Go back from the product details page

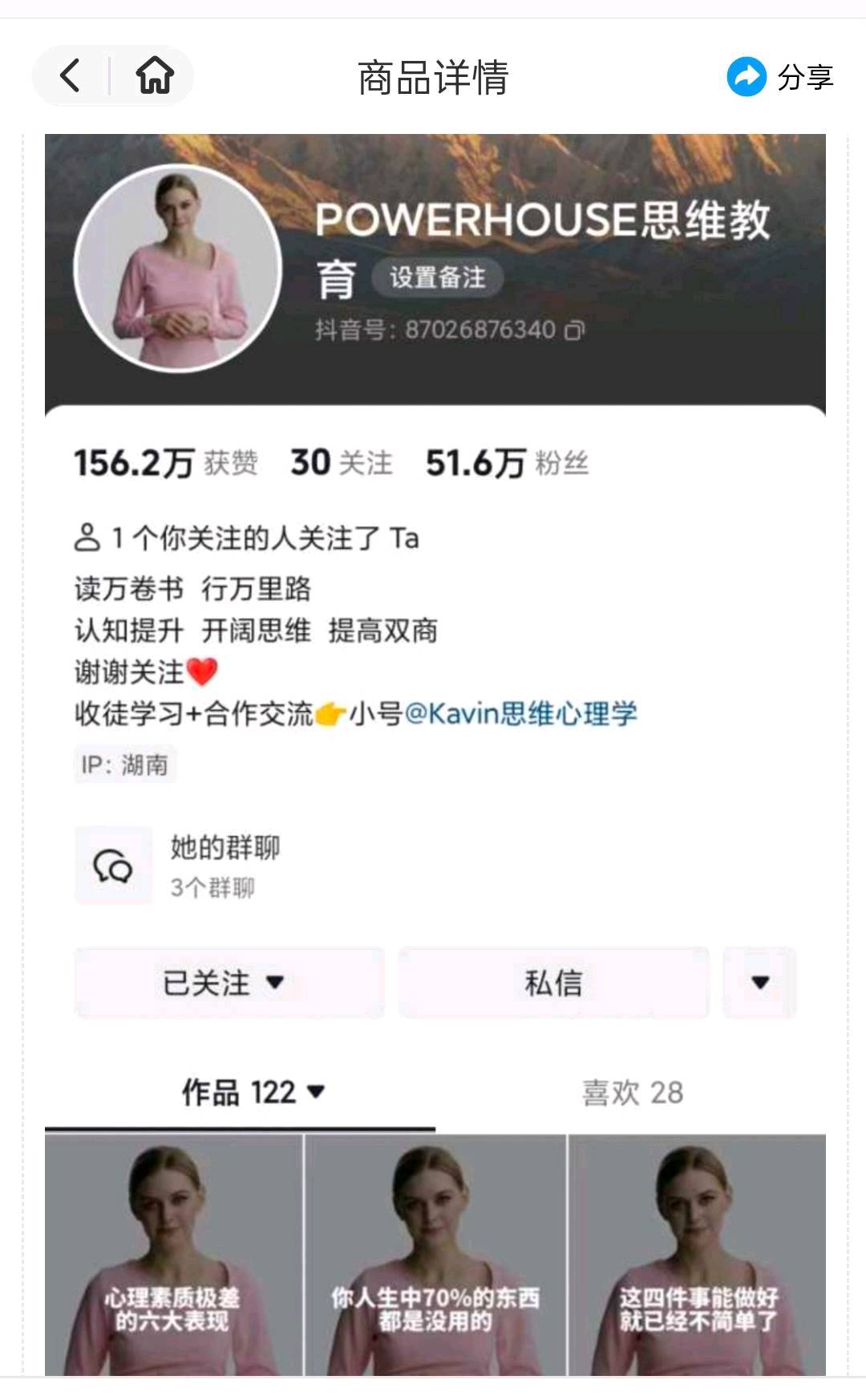click(x=71, y=76)
